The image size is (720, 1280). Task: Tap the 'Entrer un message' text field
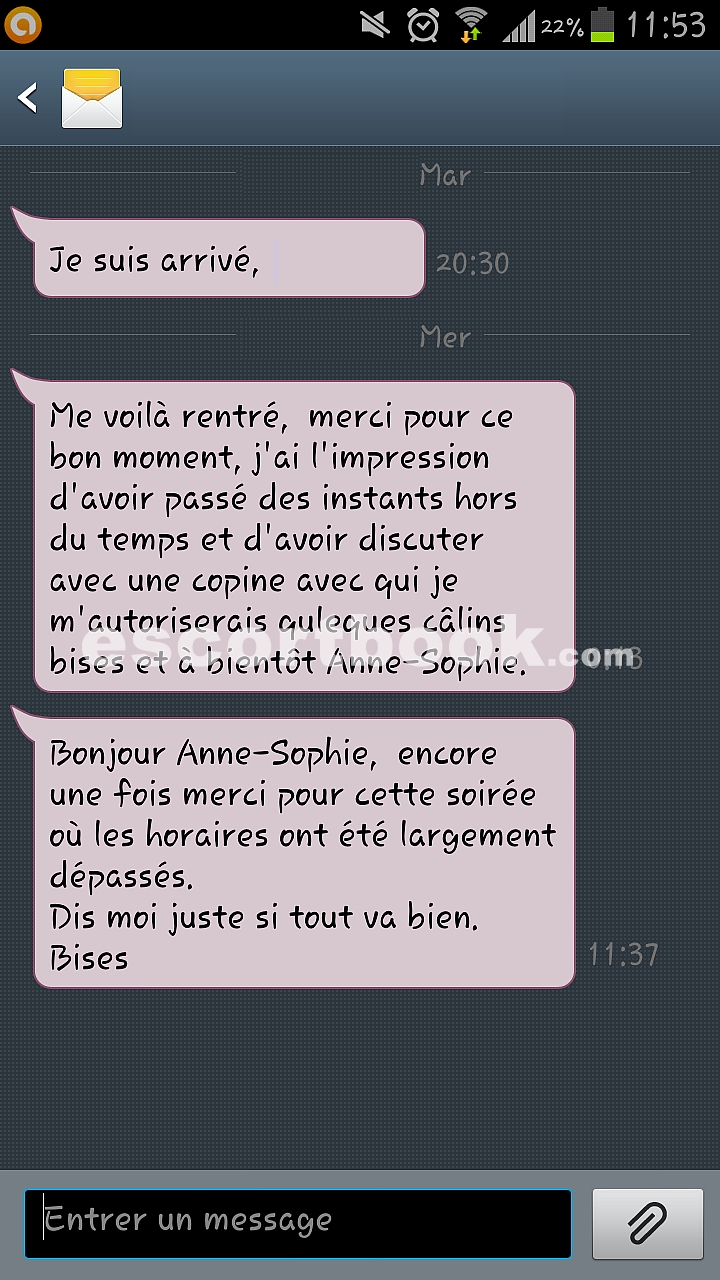(x=298, y=1223)
